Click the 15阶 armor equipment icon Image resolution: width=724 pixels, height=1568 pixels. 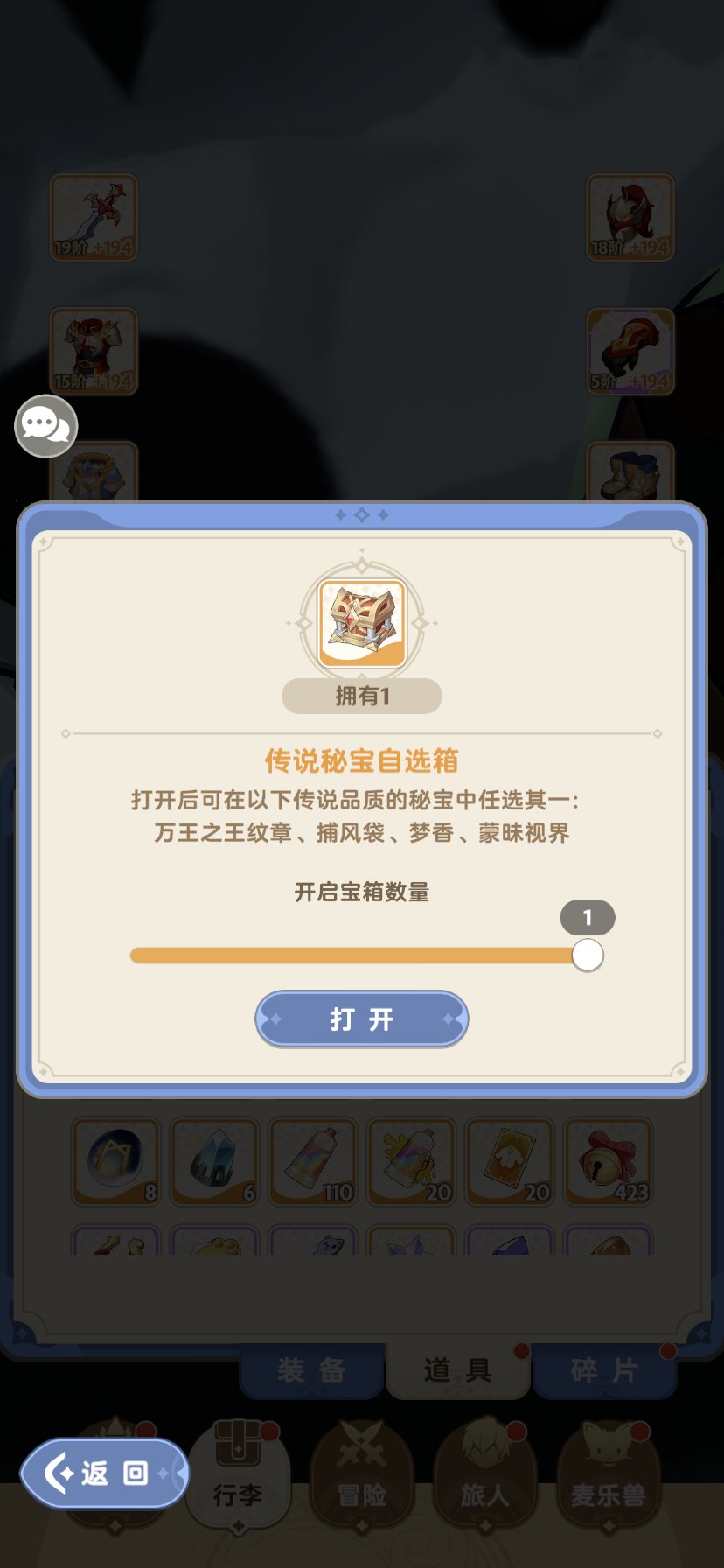(94, 352)
